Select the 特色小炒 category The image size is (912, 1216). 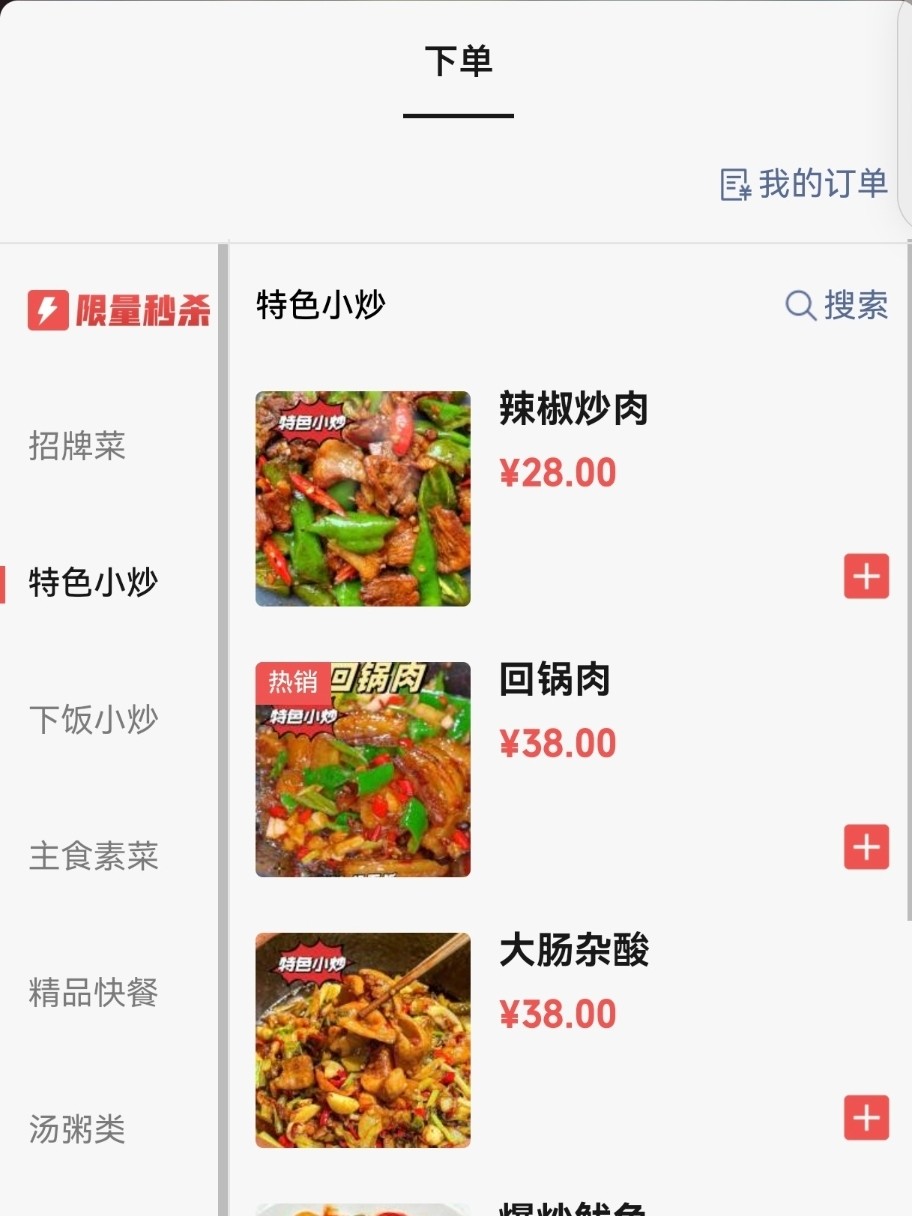(93, 582)
